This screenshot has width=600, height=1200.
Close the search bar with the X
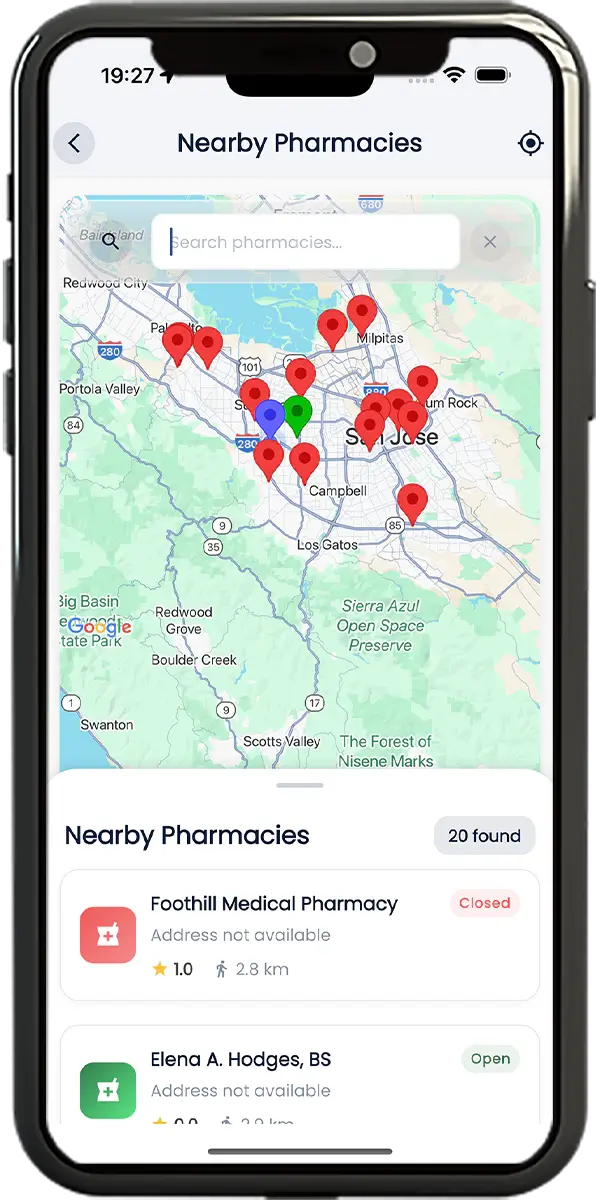point(489,242)
